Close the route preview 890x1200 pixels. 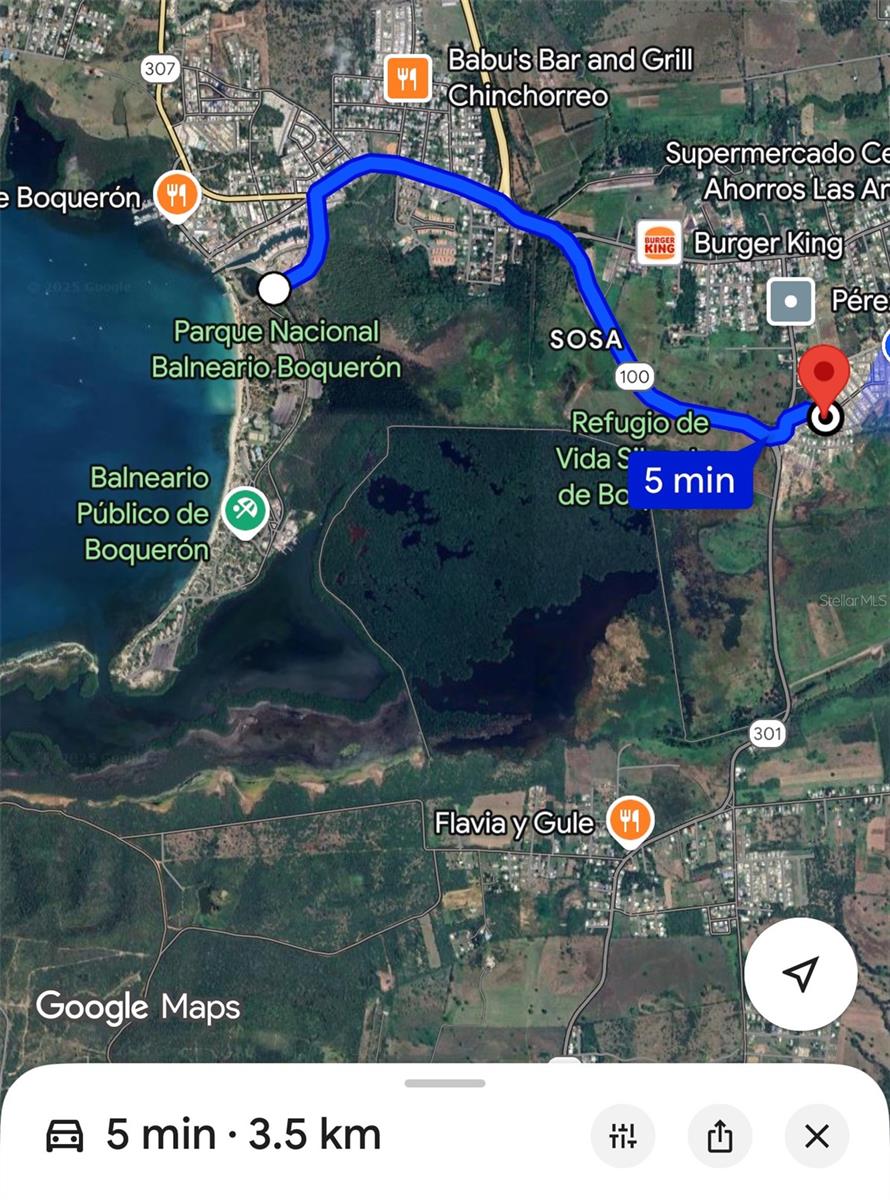816,1136
